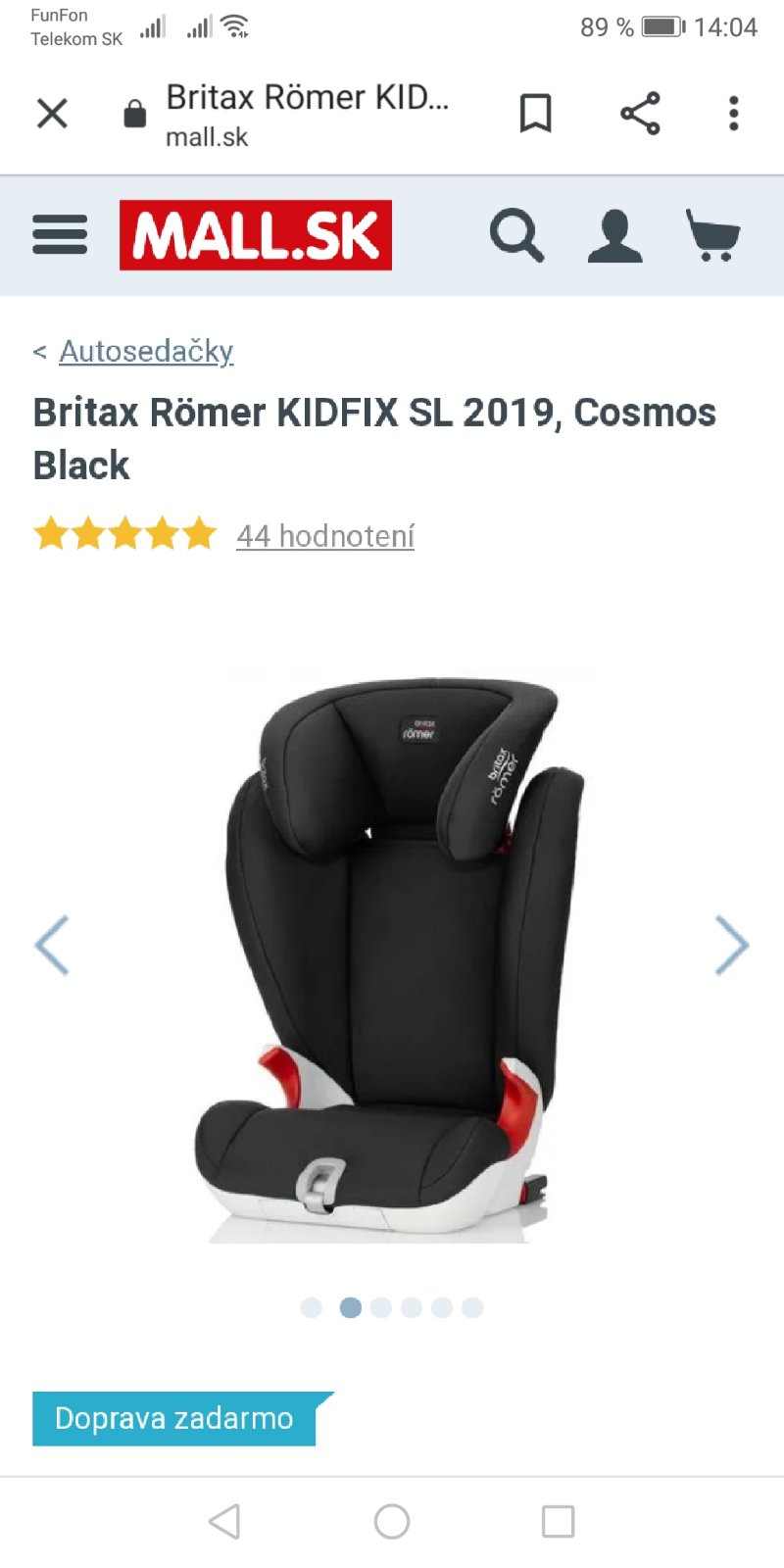The height and width of the screenshot is (1568, 784).
Task: Open the 44 hodnotení reviews link
Action: point(324,536)
